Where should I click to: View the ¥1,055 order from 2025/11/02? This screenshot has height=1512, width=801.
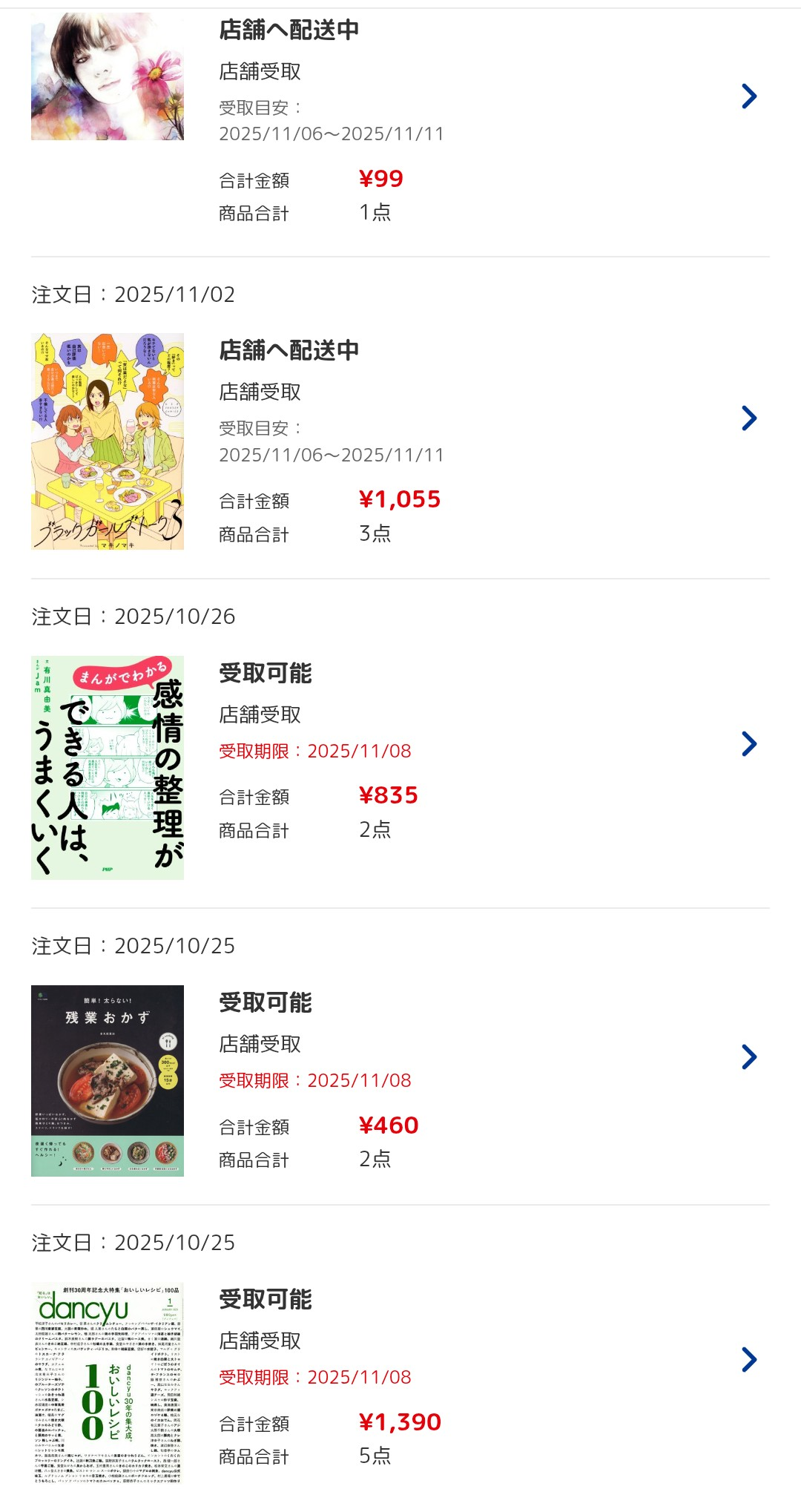pos(749,418)
